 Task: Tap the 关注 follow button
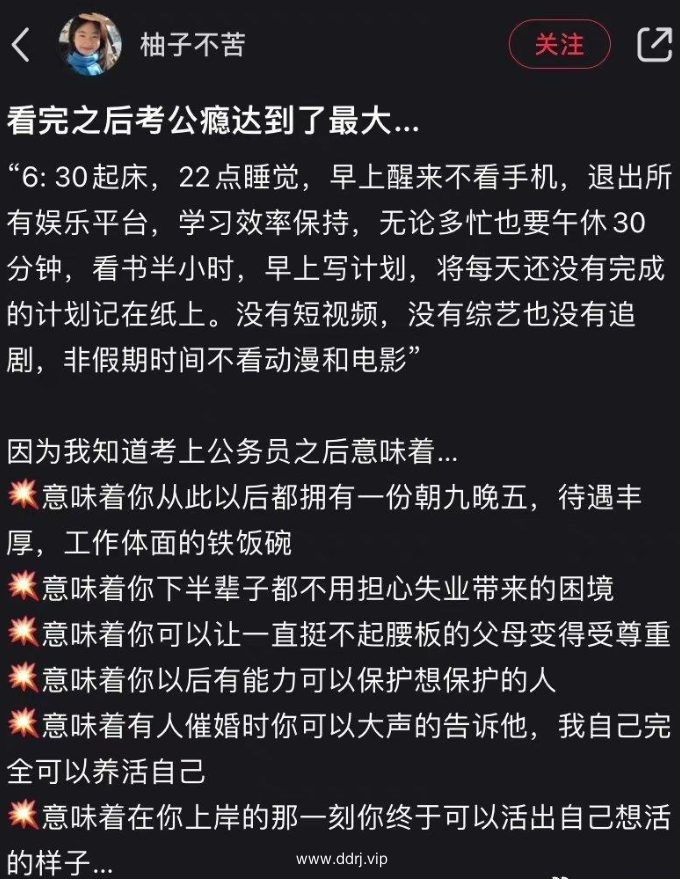tap(559, 45)
